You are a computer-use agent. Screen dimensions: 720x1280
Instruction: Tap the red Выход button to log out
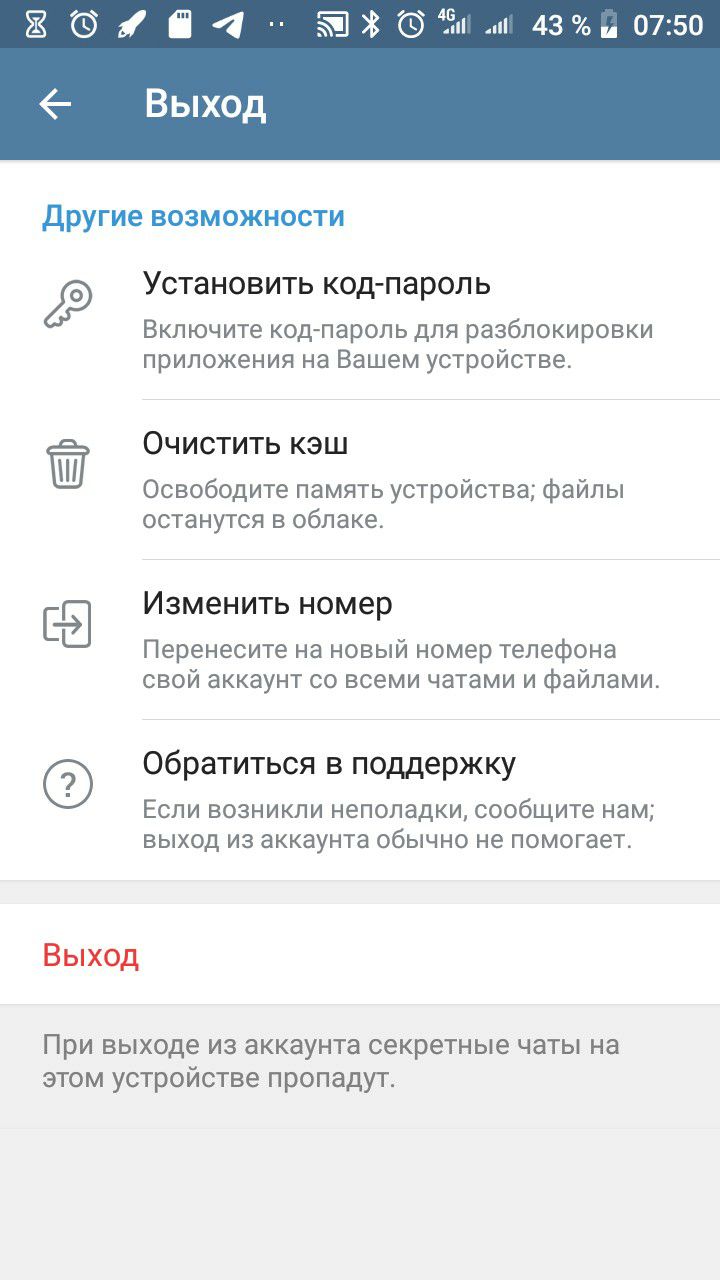tap(360, 955)
